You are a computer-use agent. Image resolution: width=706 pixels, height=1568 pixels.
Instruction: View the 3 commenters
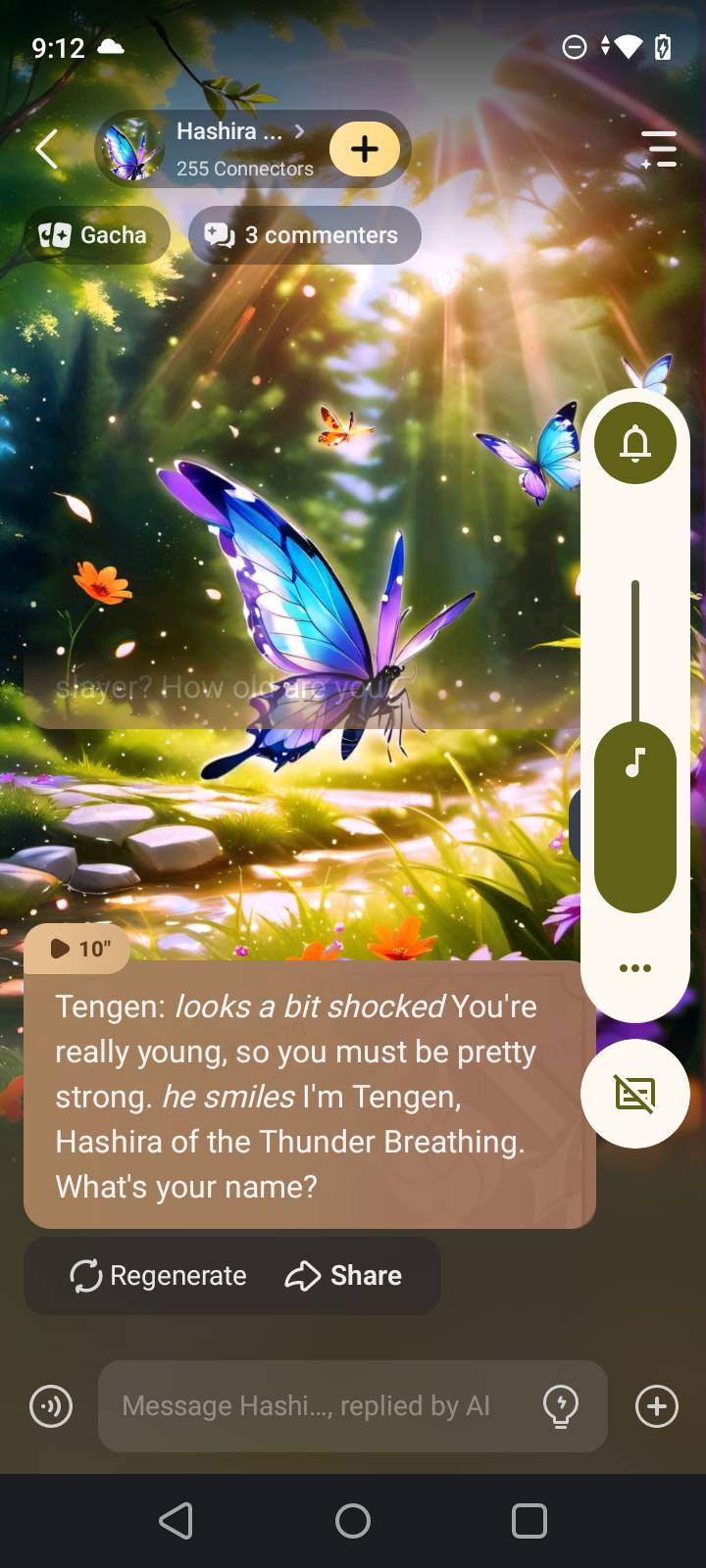coord(304,235)
